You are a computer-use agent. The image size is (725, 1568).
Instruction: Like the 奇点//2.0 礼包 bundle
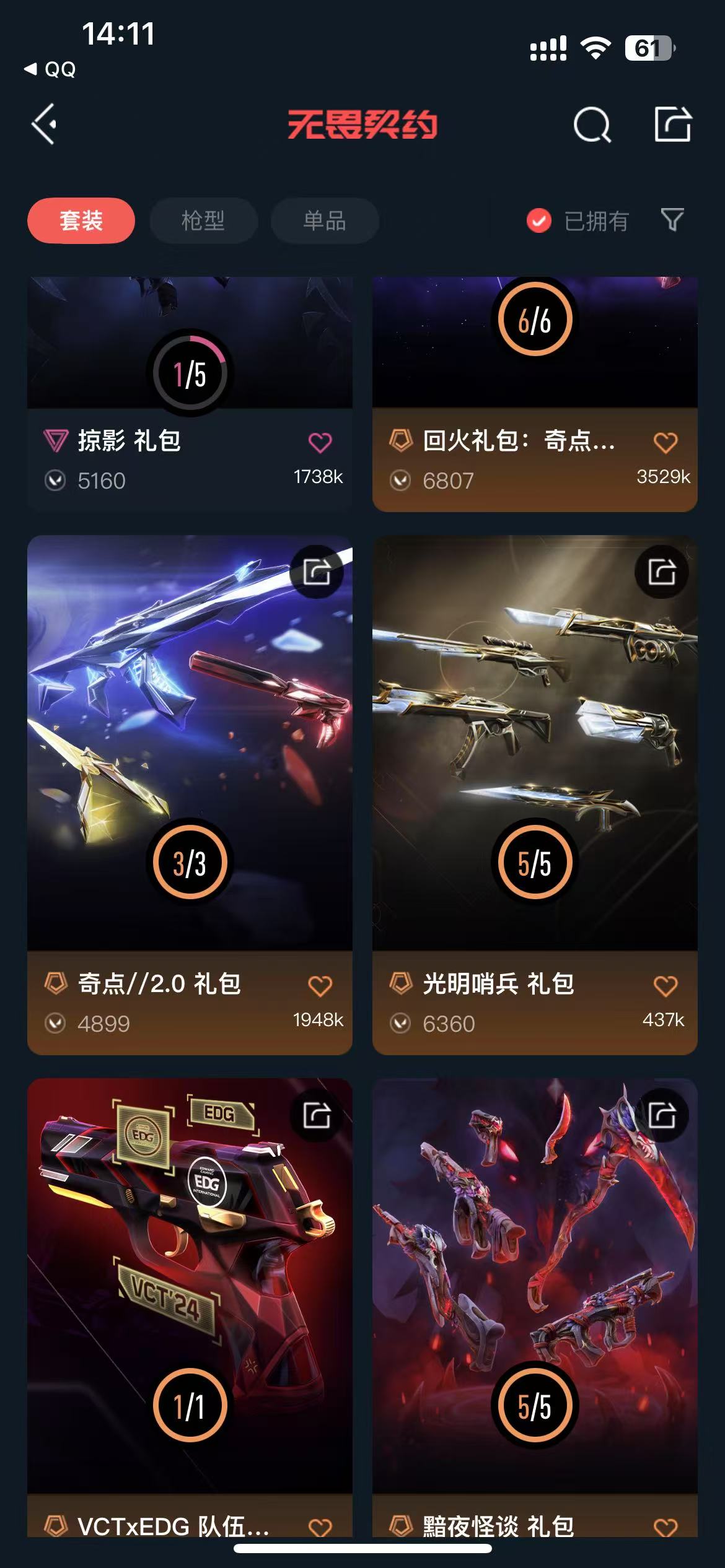point(320,985)
